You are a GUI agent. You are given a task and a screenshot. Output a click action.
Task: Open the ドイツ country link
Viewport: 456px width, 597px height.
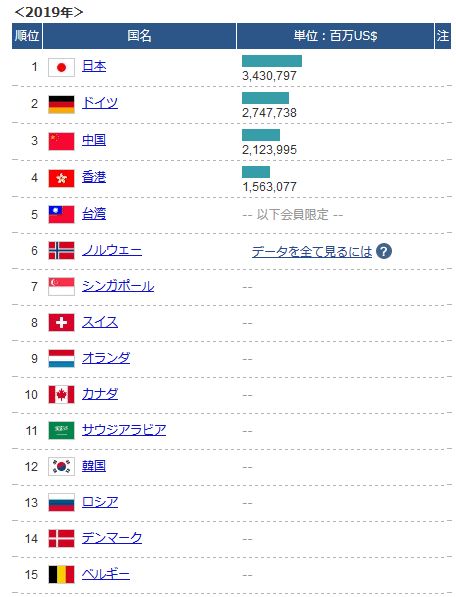coord(100,103)
